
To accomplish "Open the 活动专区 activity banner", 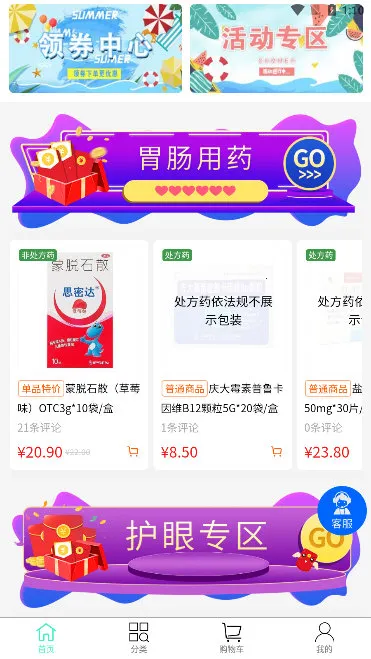I will [x=276, y=48].
